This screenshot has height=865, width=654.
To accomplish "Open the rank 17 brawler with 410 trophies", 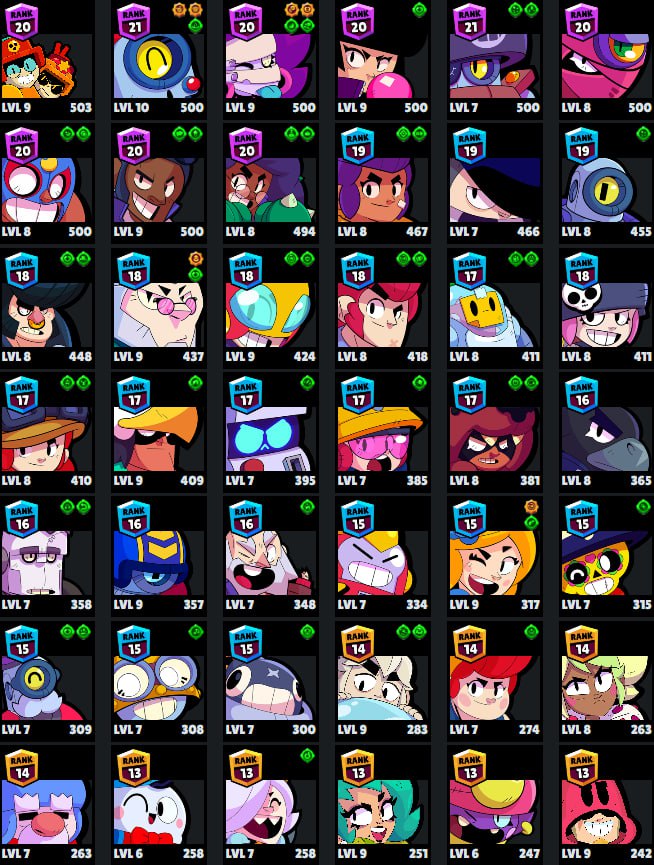I will point(47,432).
